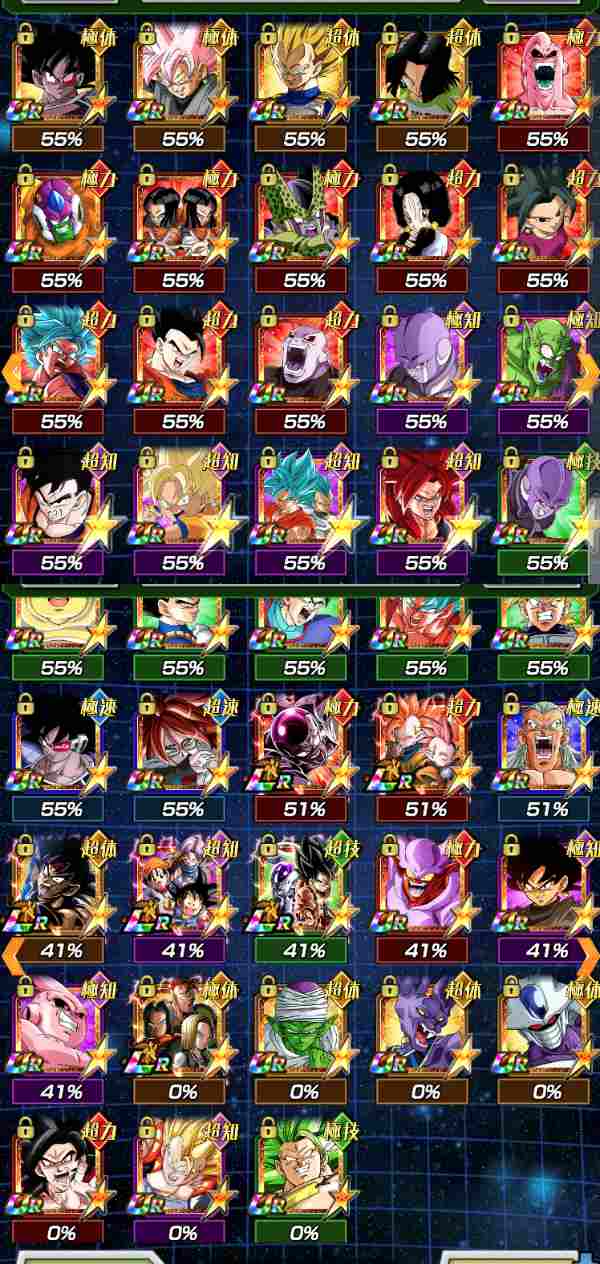The image size is (600, 1264).
Task: Tap the purple Janemba card at 41%
Action: [426, 899]
